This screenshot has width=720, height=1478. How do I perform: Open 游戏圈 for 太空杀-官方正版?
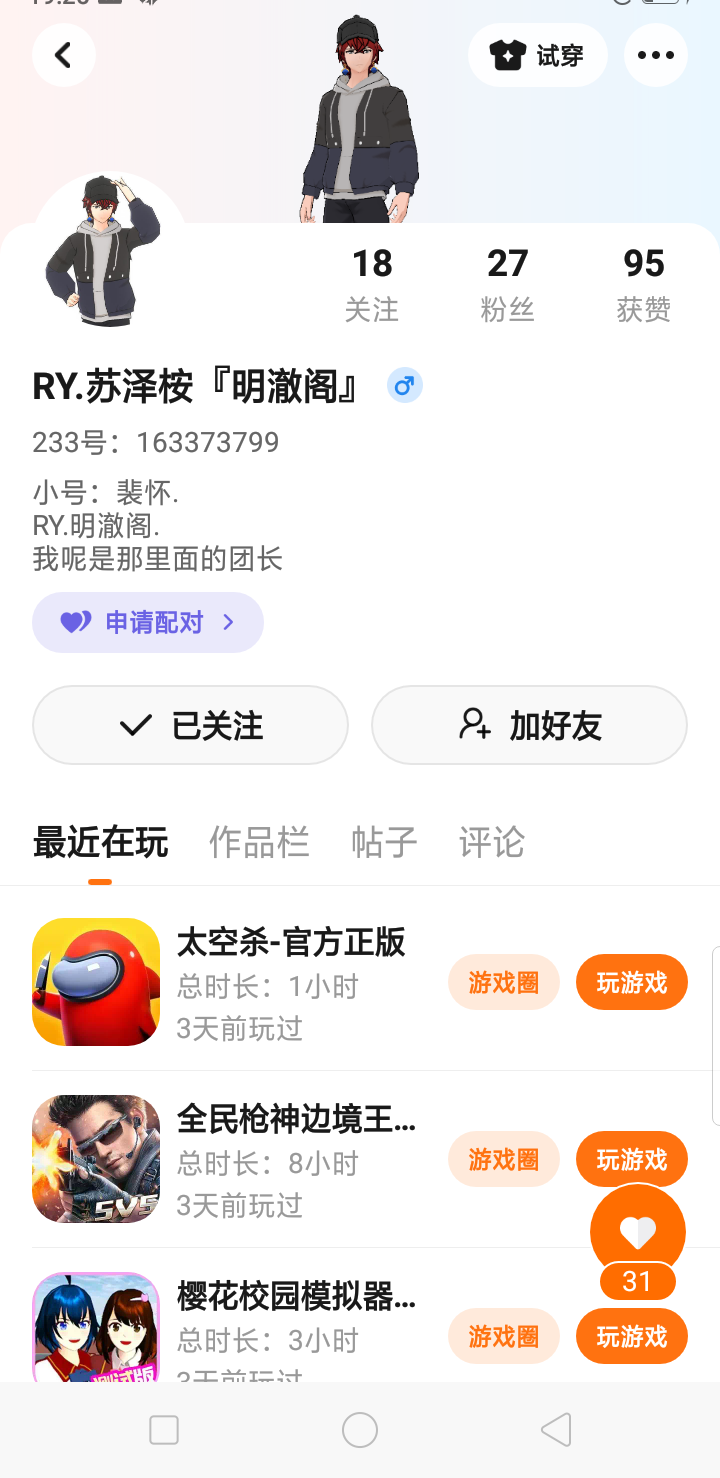503,982
